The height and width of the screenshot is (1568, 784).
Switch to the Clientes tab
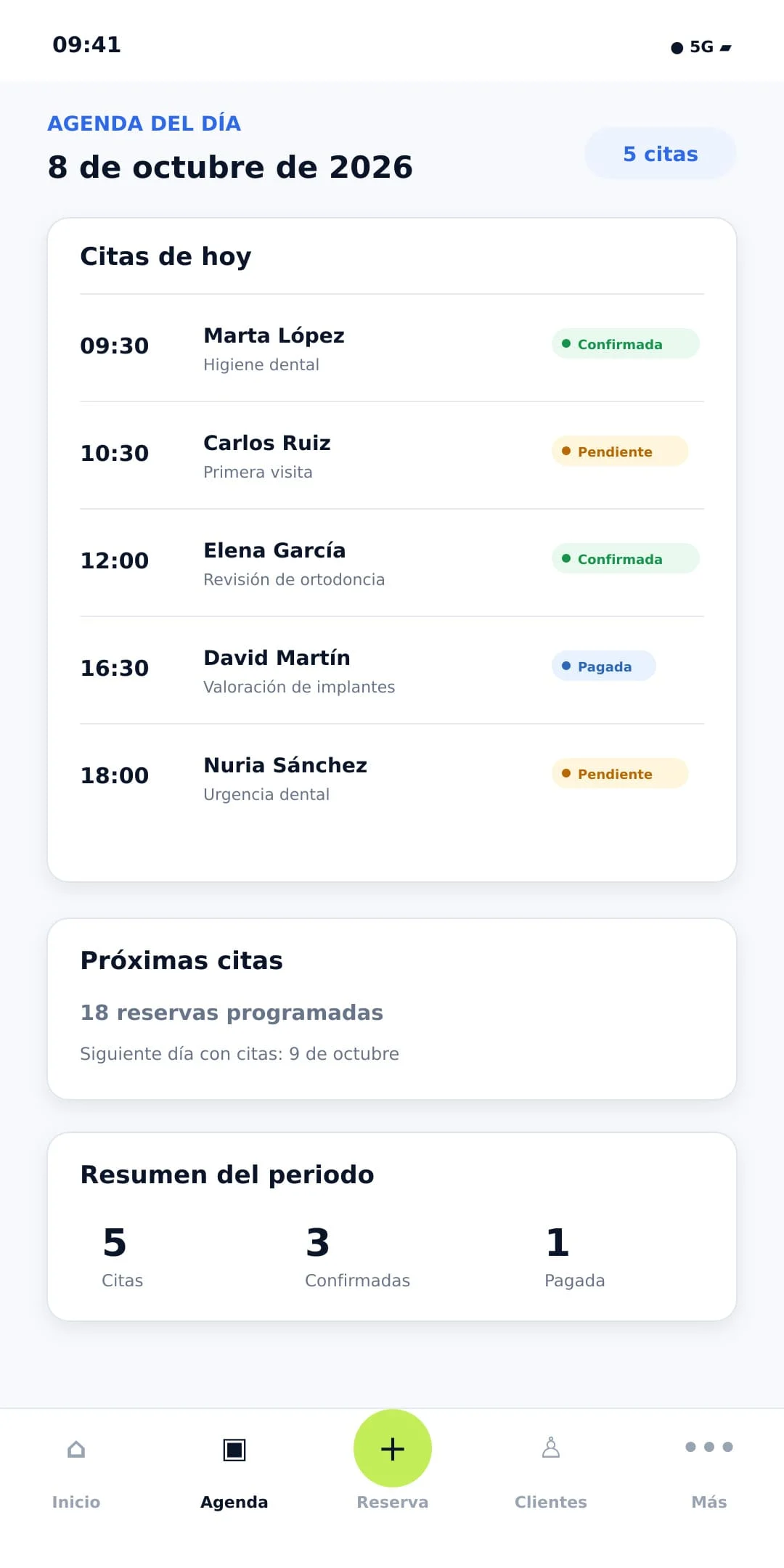point(551,1474)
